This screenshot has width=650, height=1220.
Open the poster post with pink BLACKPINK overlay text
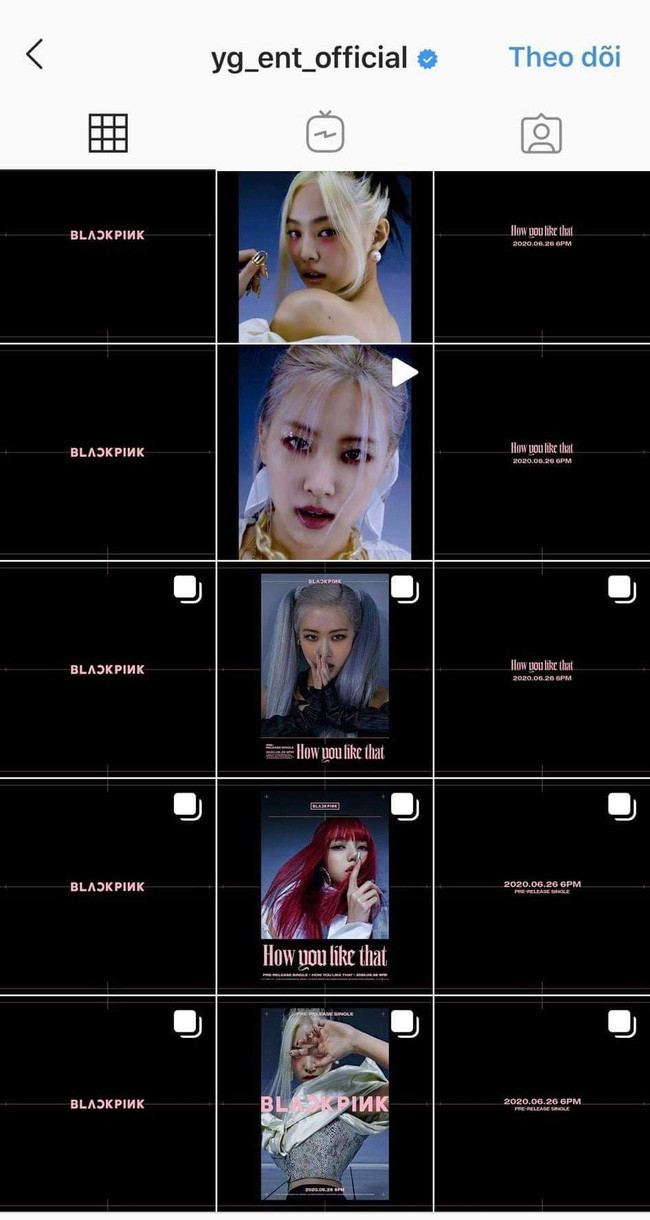(325, 1103)
